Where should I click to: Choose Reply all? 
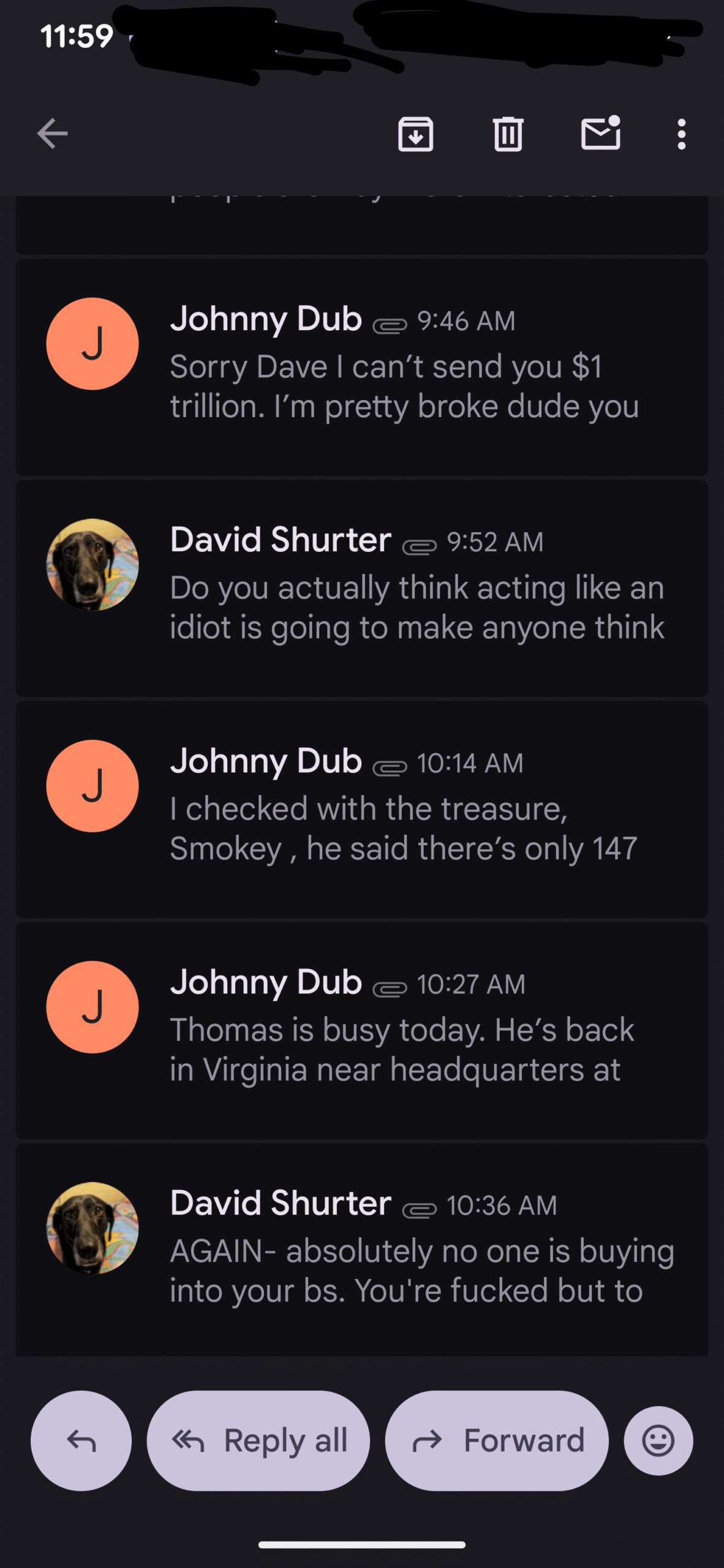(x=258, y=1441)
